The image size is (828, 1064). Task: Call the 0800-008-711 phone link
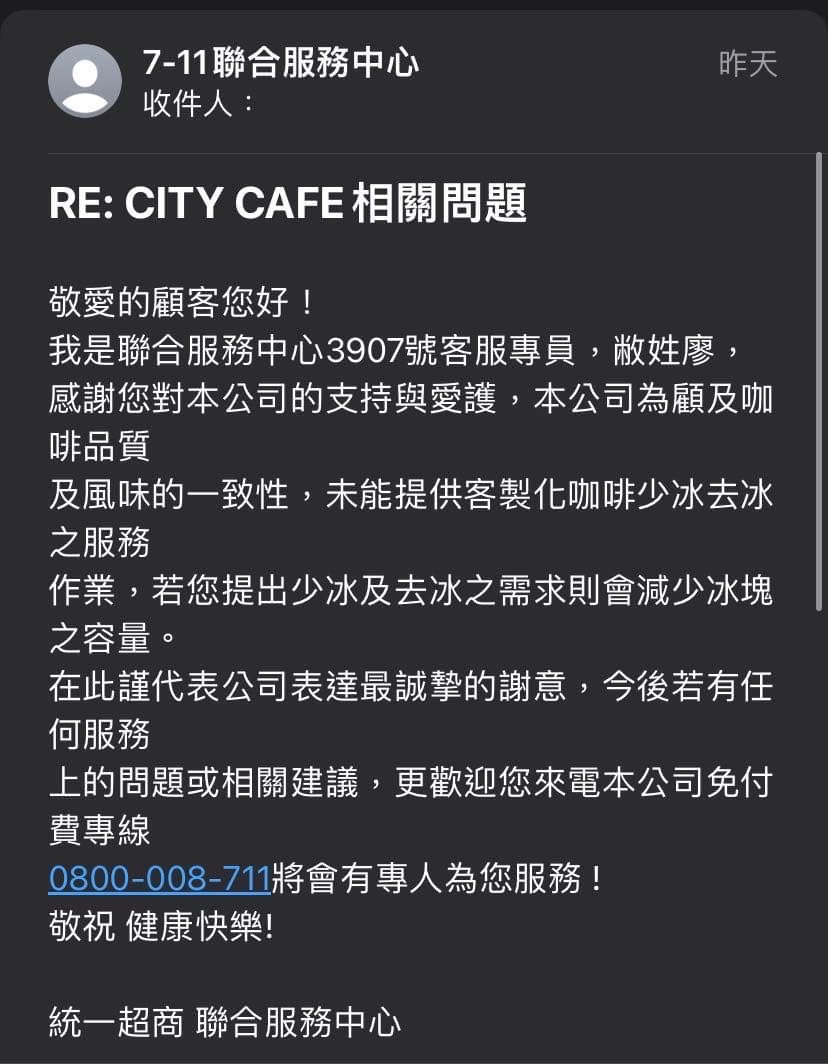pyautogui.click(x=160, y=878)
